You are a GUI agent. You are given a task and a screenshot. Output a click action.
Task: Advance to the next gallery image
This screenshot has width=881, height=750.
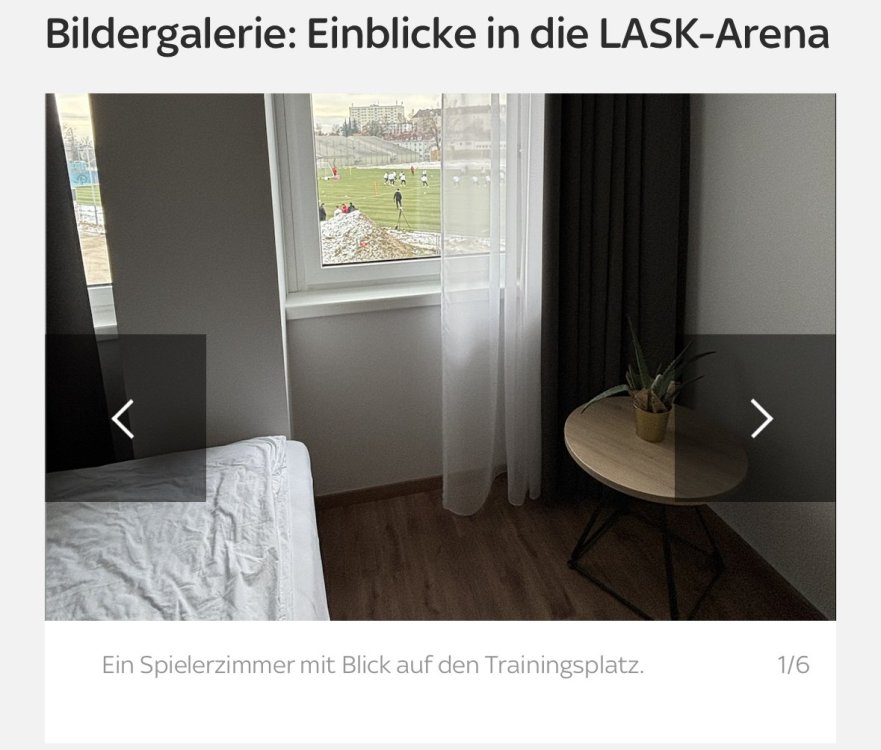[x=761, y=418]
